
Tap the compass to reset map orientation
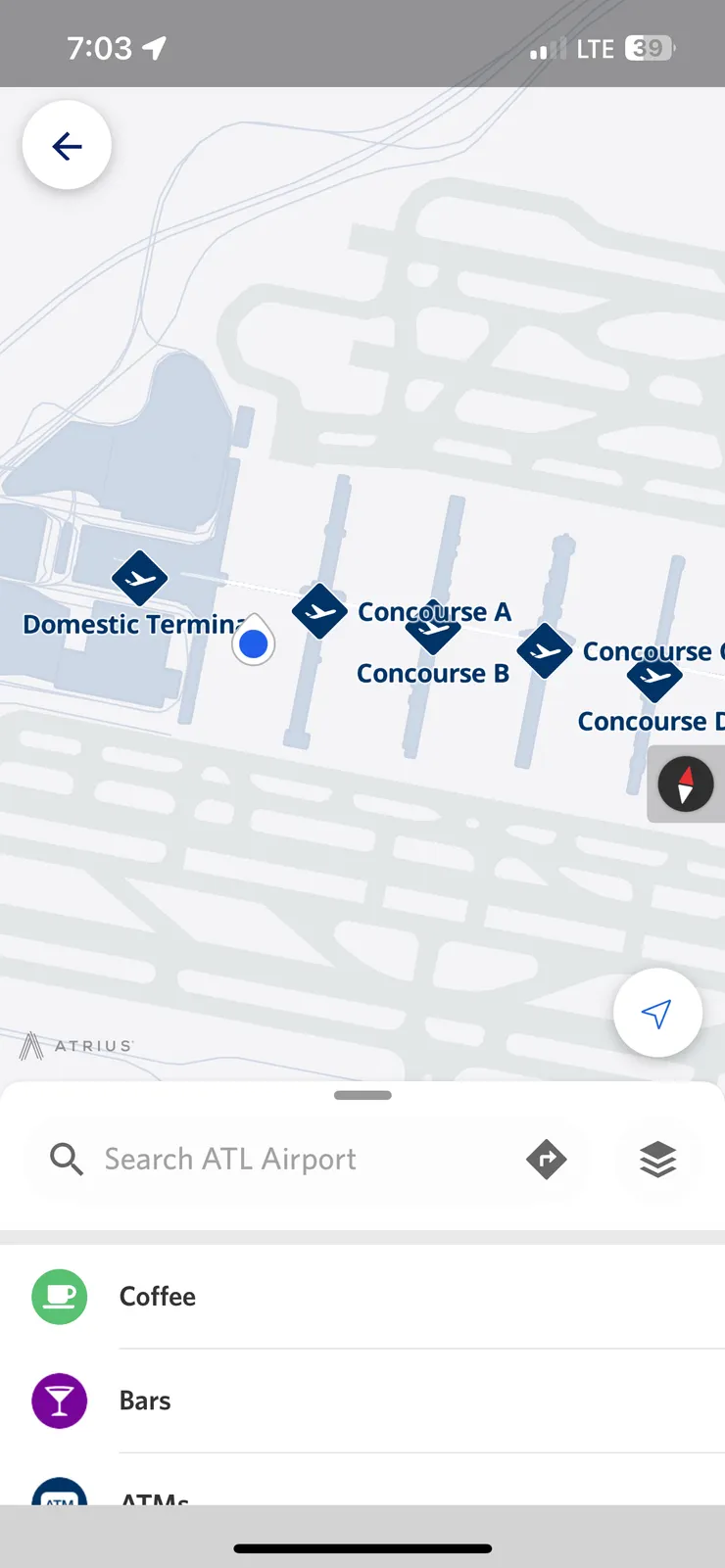pyautogui.click(x=686, y=784)
